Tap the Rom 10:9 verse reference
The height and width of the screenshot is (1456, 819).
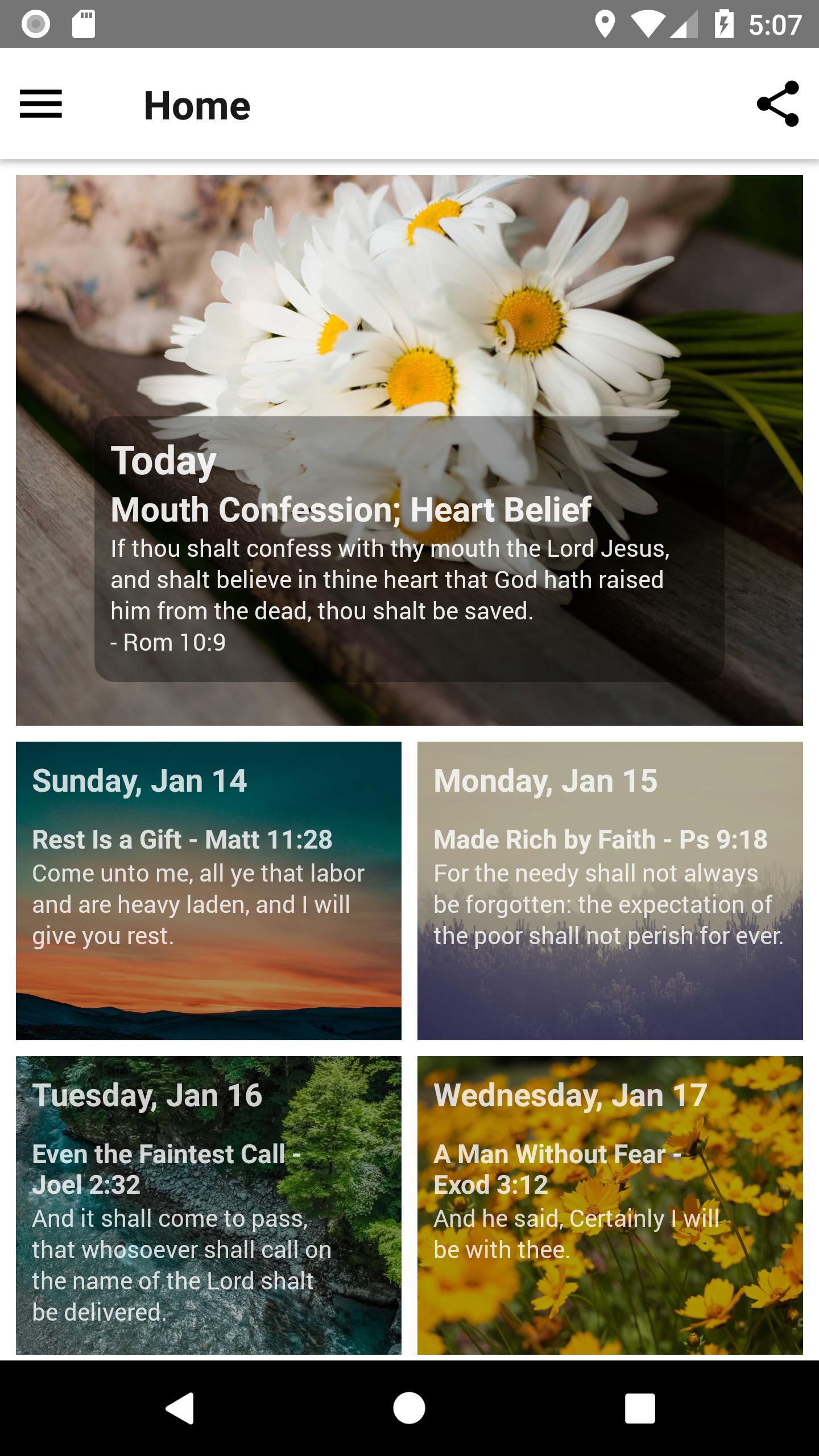click(x=169, y=642)
